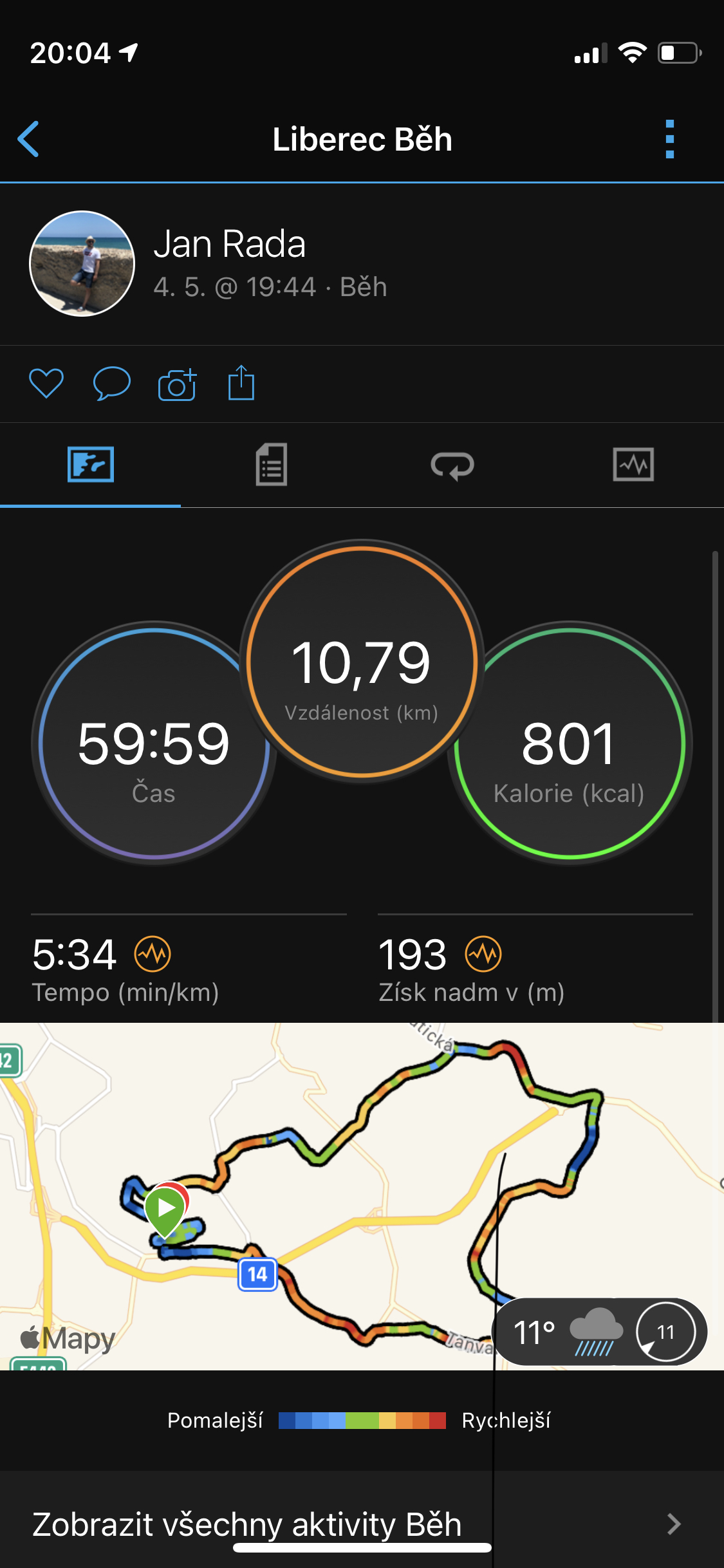The height and width of the screenshot is (1568, 724).
Task: Add a photo with the camera icon
Action: click(177, 384)
